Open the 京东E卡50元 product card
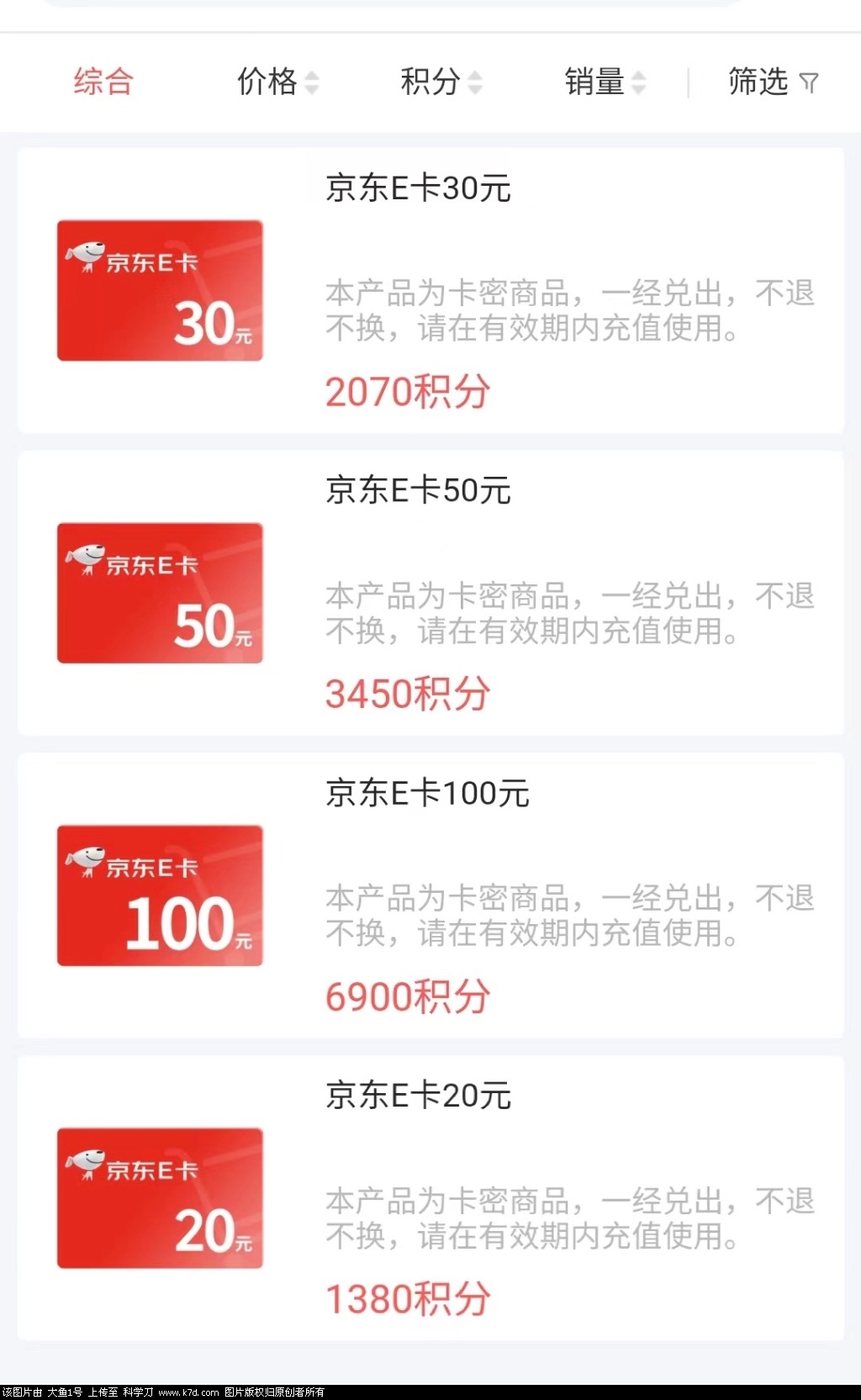 point(430,593)
